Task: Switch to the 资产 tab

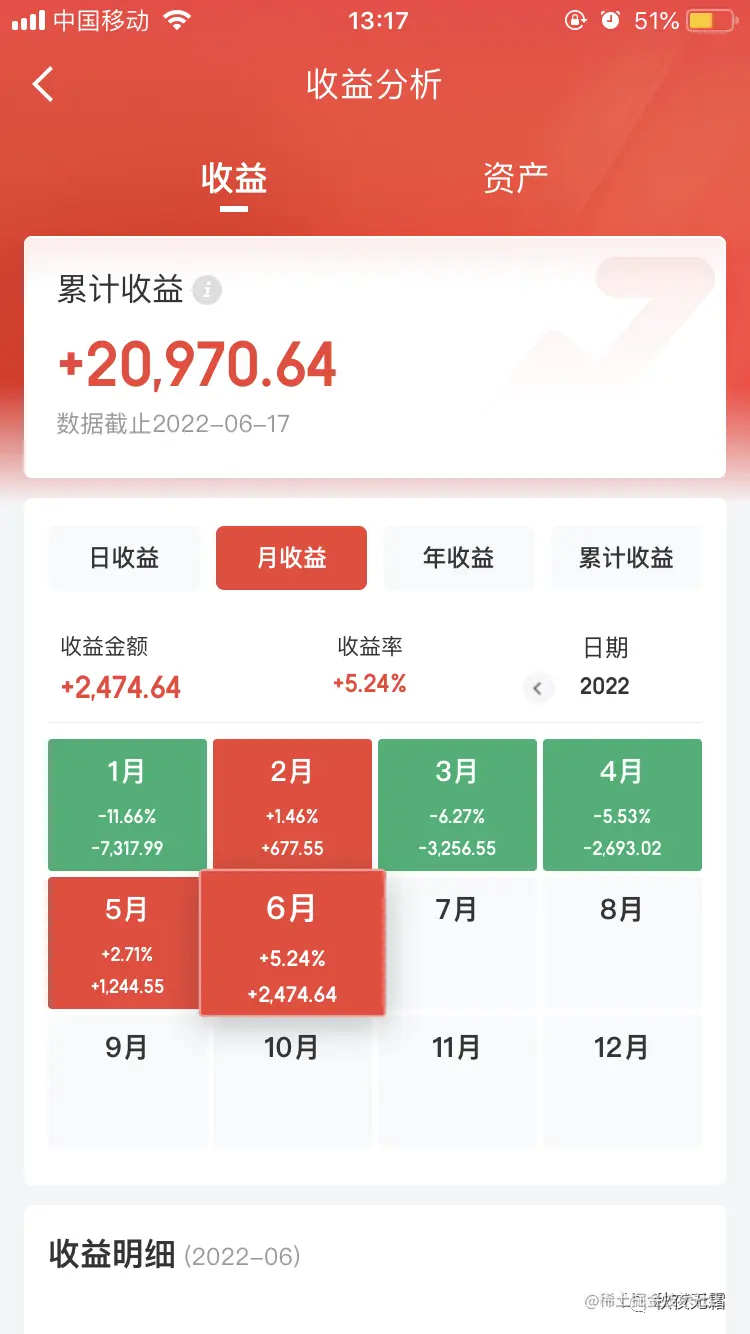Action: 516,176
